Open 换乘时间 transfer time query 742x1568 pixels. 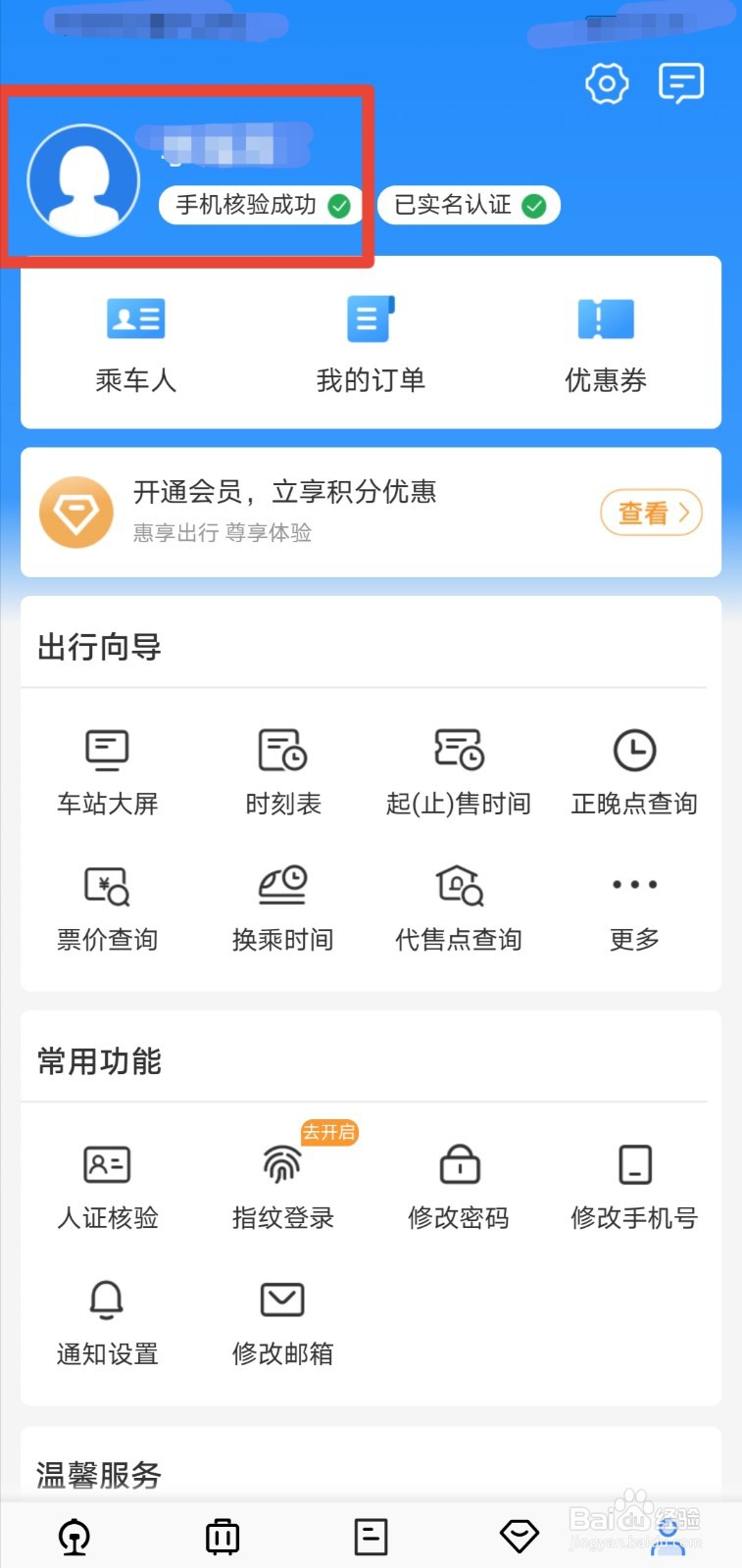pyautogui.click(x=282, y=905)
